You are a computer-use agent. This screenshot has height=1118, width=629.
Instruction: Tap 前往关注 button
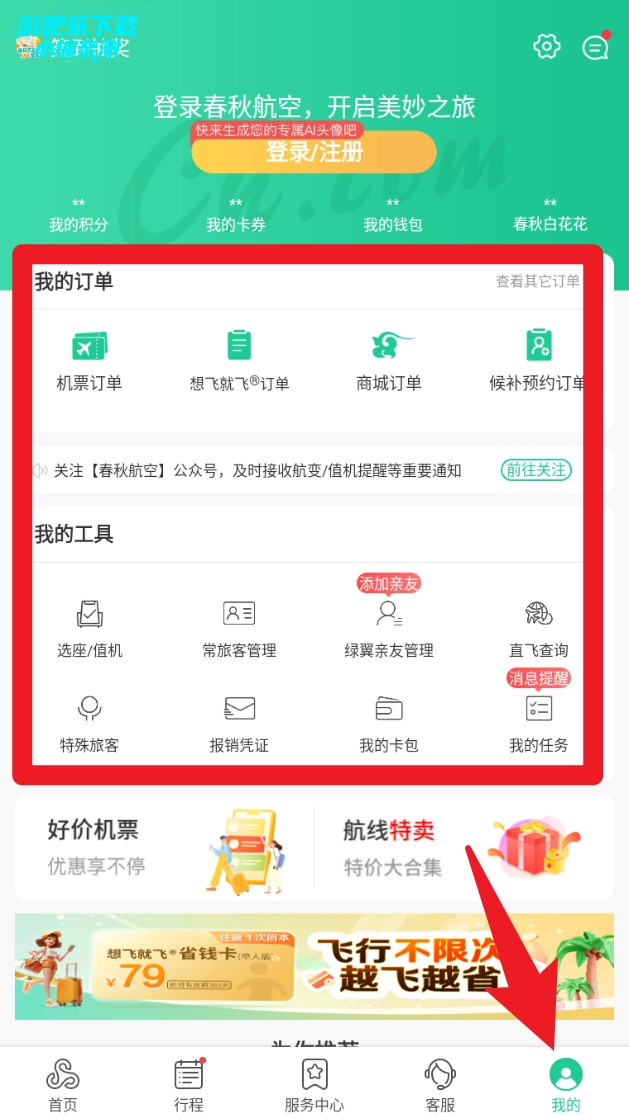tap(536, 470)
